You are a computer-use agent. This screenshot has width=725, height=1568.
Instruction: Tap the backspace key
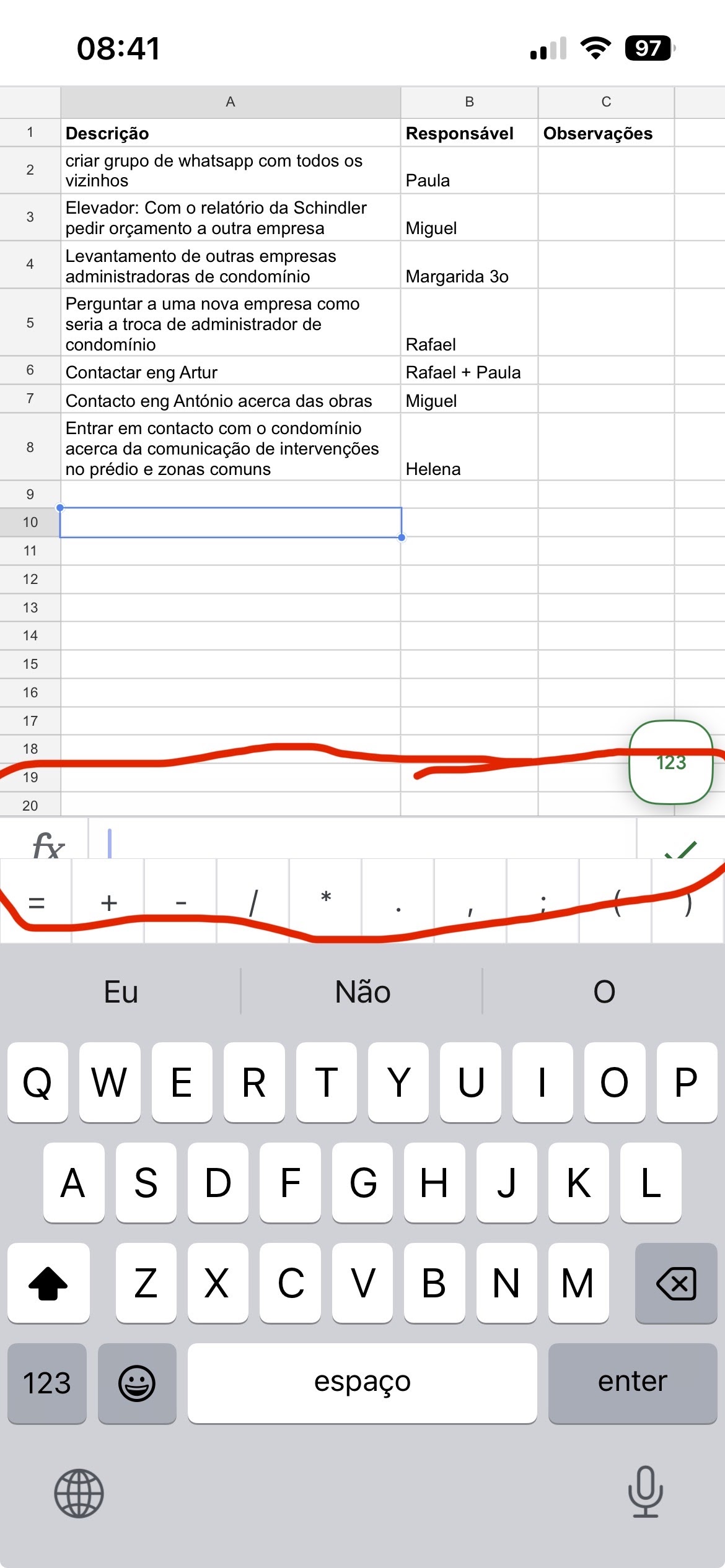pos(675,1283)
